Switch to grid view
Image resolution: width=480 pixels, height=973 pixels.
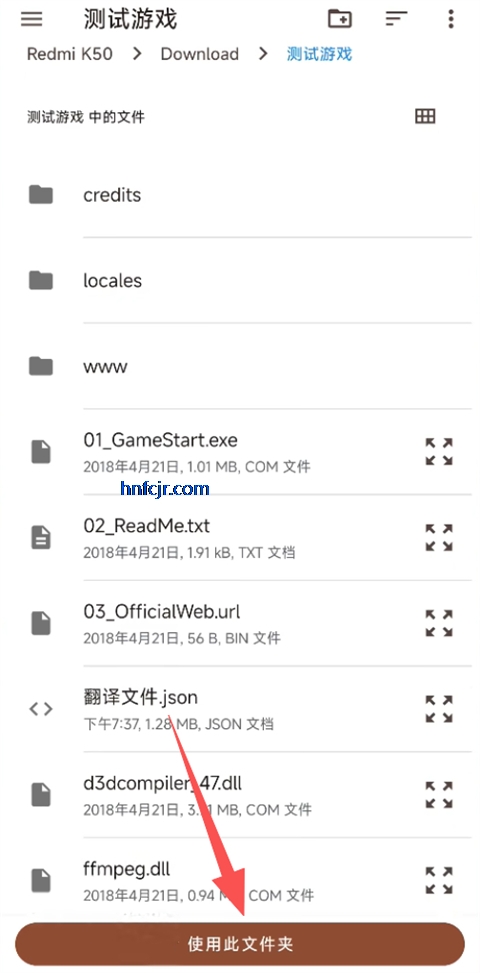pos(425,116)
